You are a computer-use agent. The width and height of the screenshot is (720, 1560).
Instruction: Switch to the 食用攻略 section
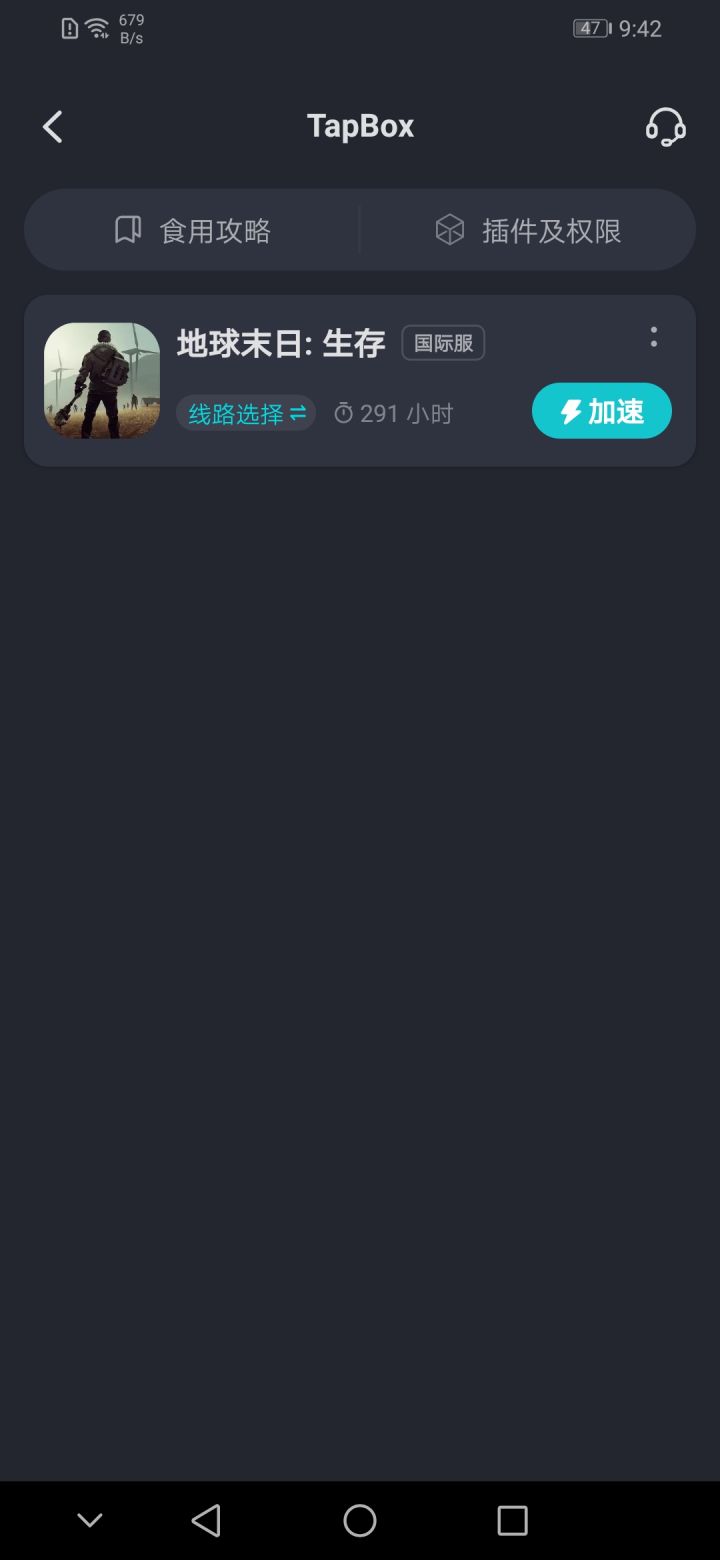tap(192, 229)
